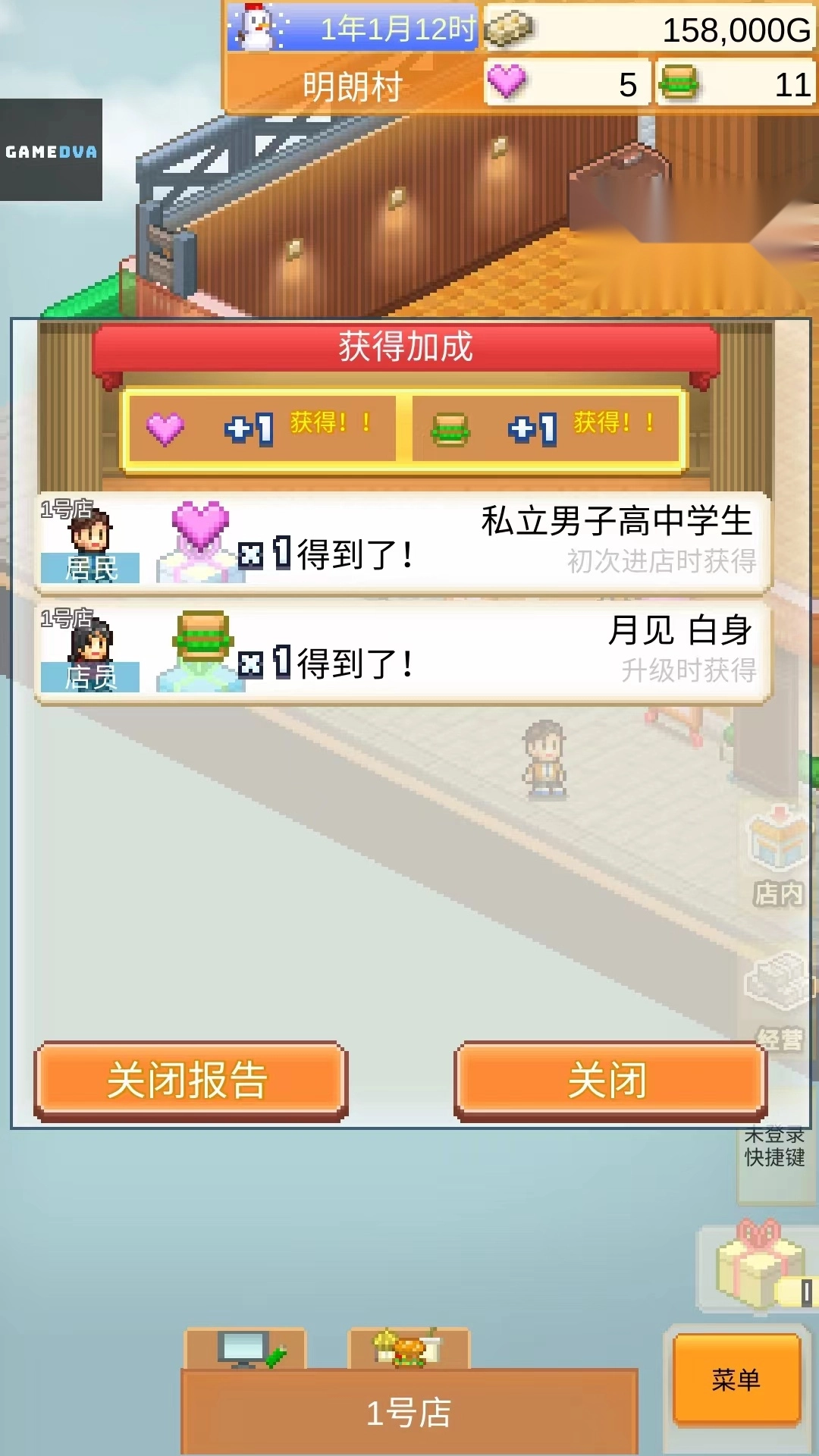819x1456 pixels.
Task: Tap the 关闭报告 button
Action: pos(190,1080)
